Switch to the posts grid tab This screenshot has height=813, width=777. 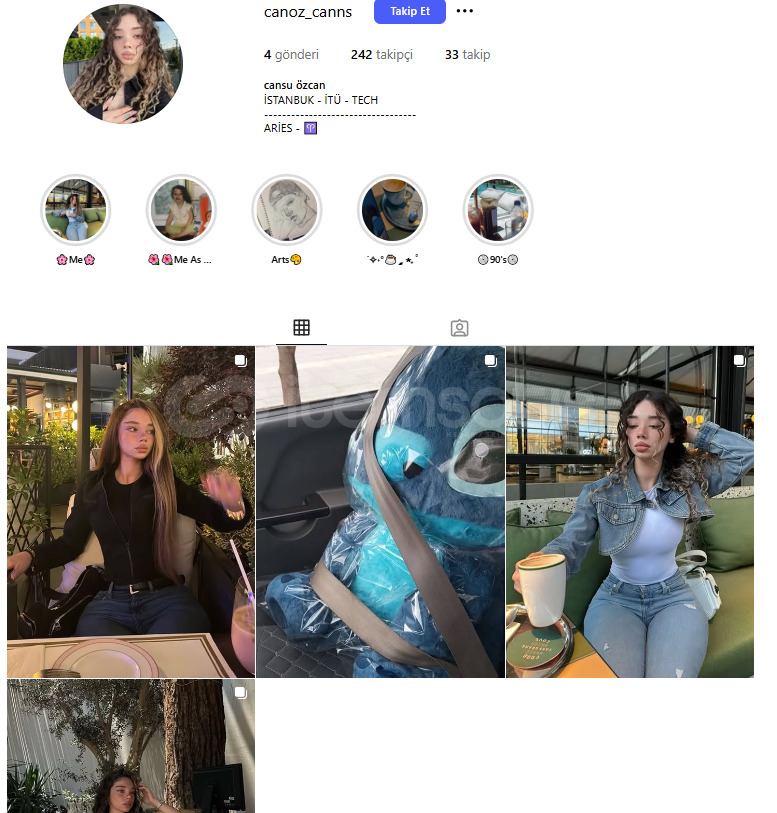click(301, 328)
